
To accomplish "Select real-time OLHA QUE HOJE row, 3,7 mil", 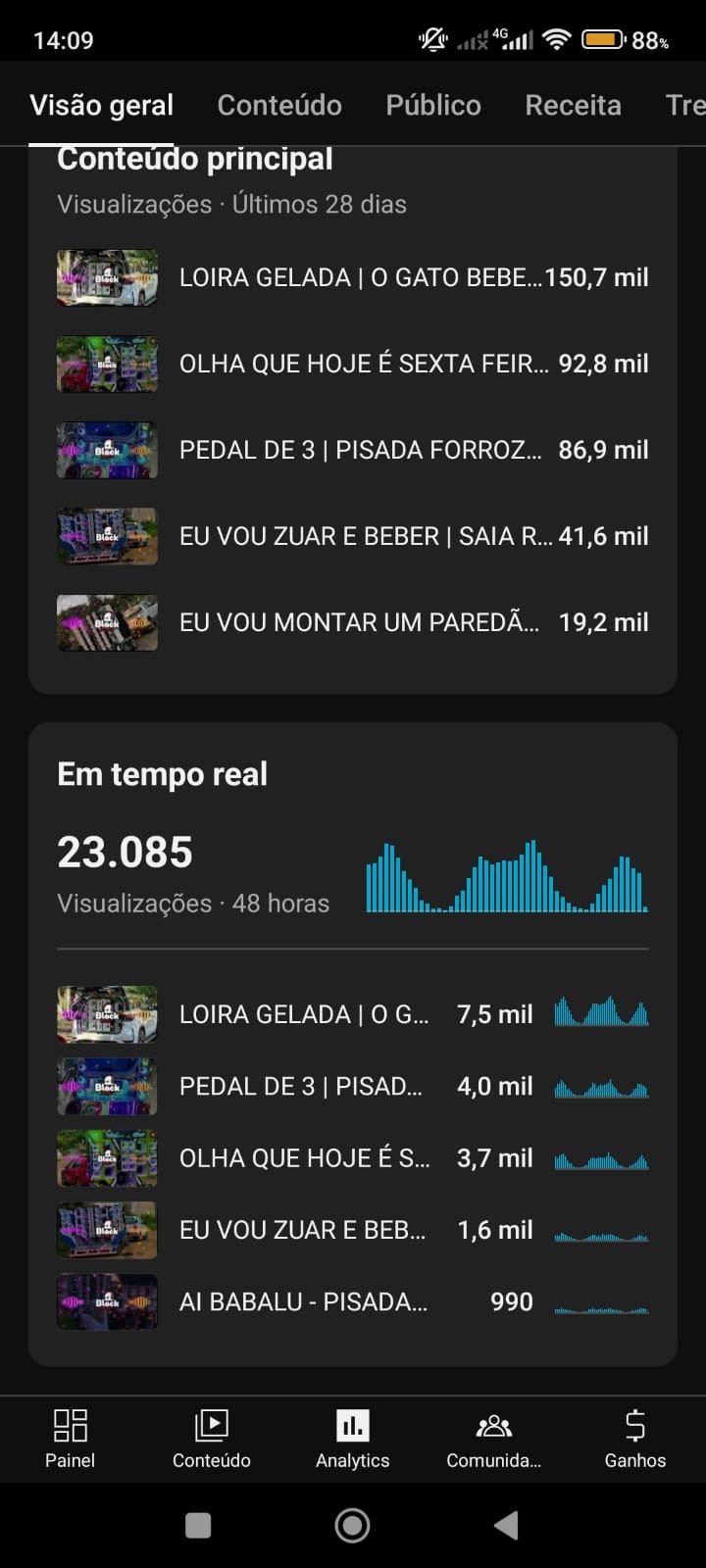I will (353, 1157).
